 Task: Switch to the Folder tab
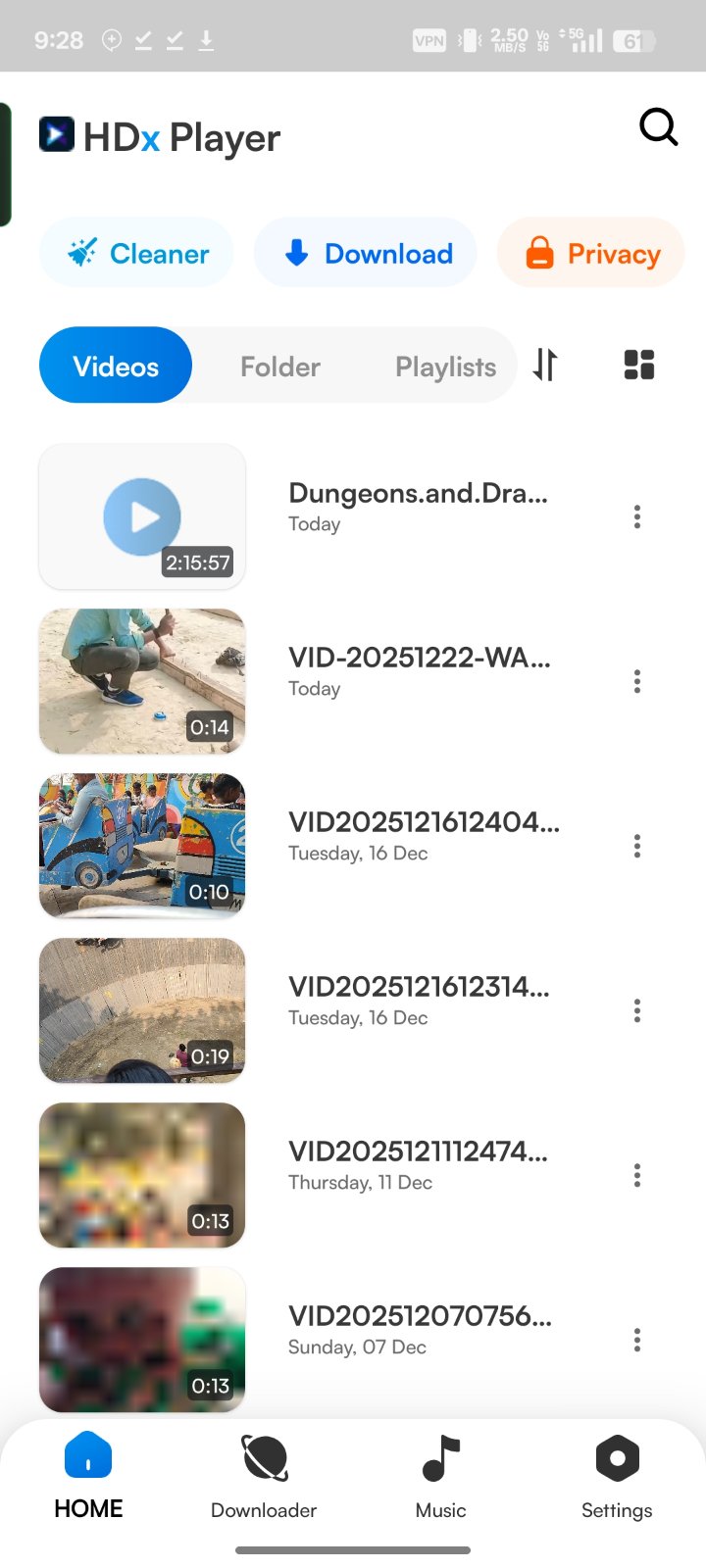pyautogui.click(x=279, y=367)
